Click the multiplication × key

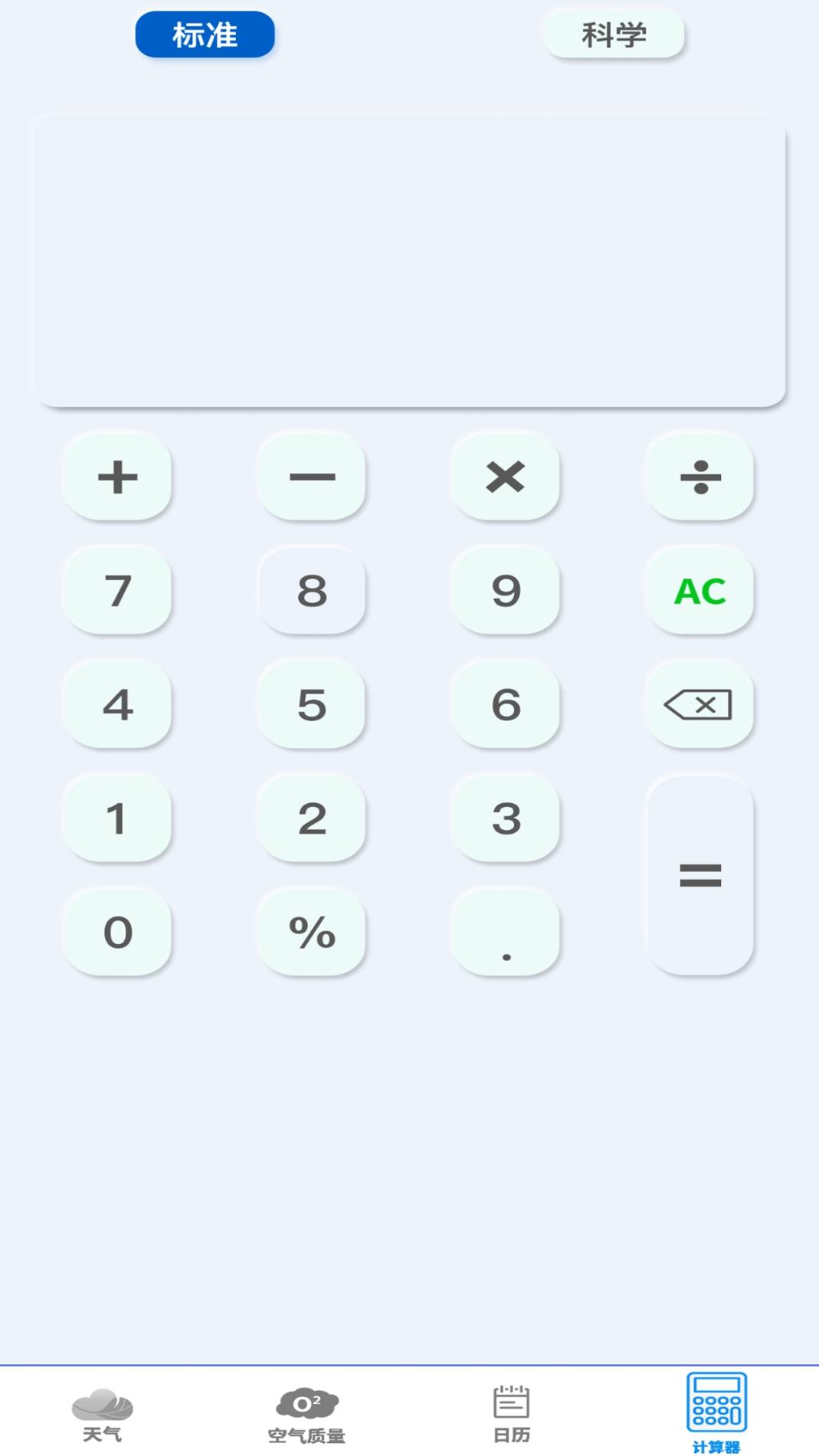[x=506, y=477]
